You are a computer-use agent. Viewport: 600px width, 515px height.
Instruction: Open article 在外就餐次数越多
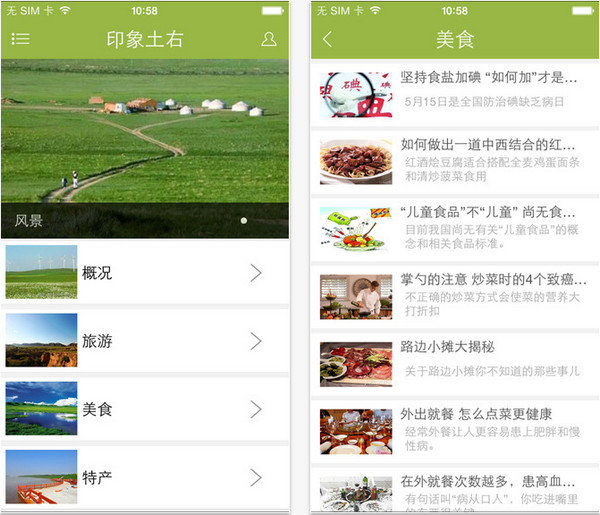click(455, 492)
